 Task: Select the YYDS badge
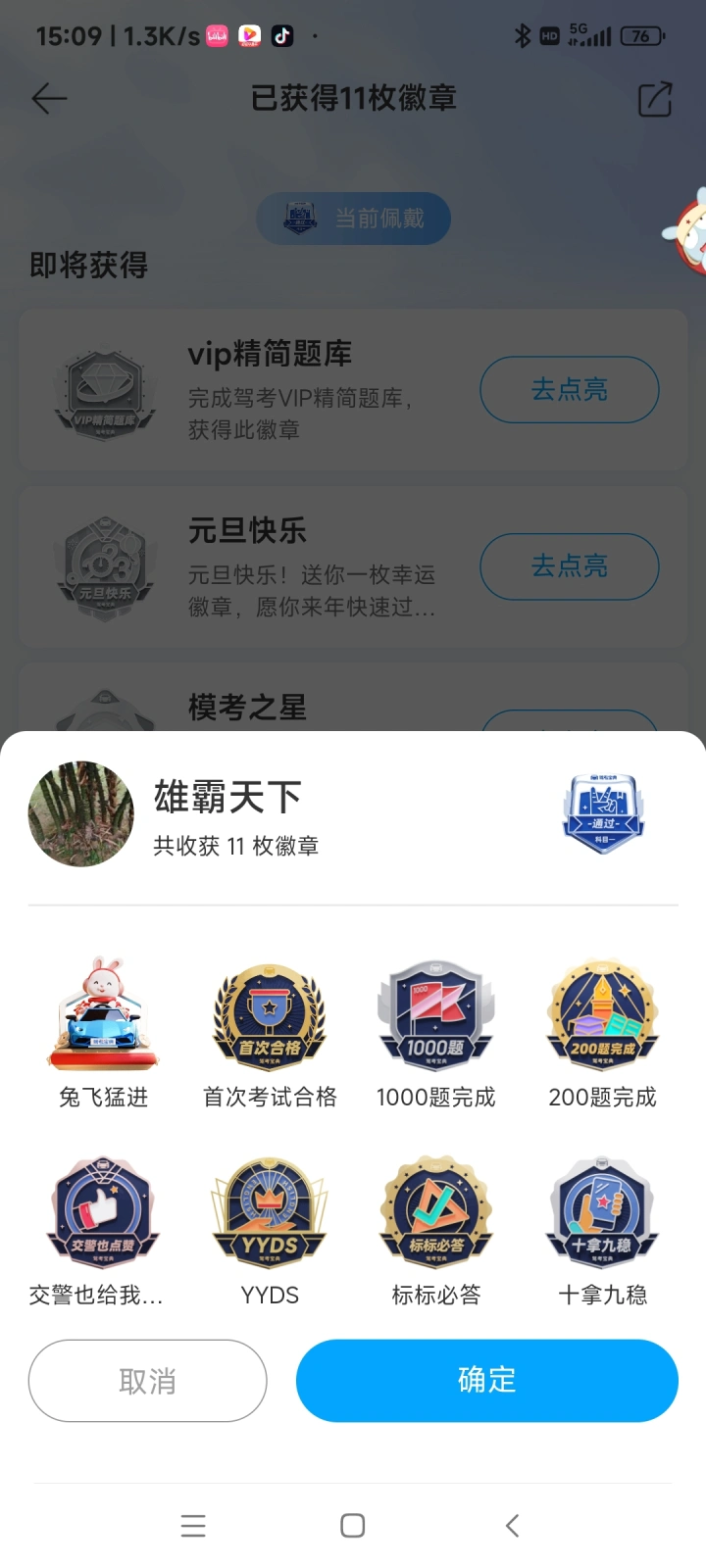(270, 1213)
